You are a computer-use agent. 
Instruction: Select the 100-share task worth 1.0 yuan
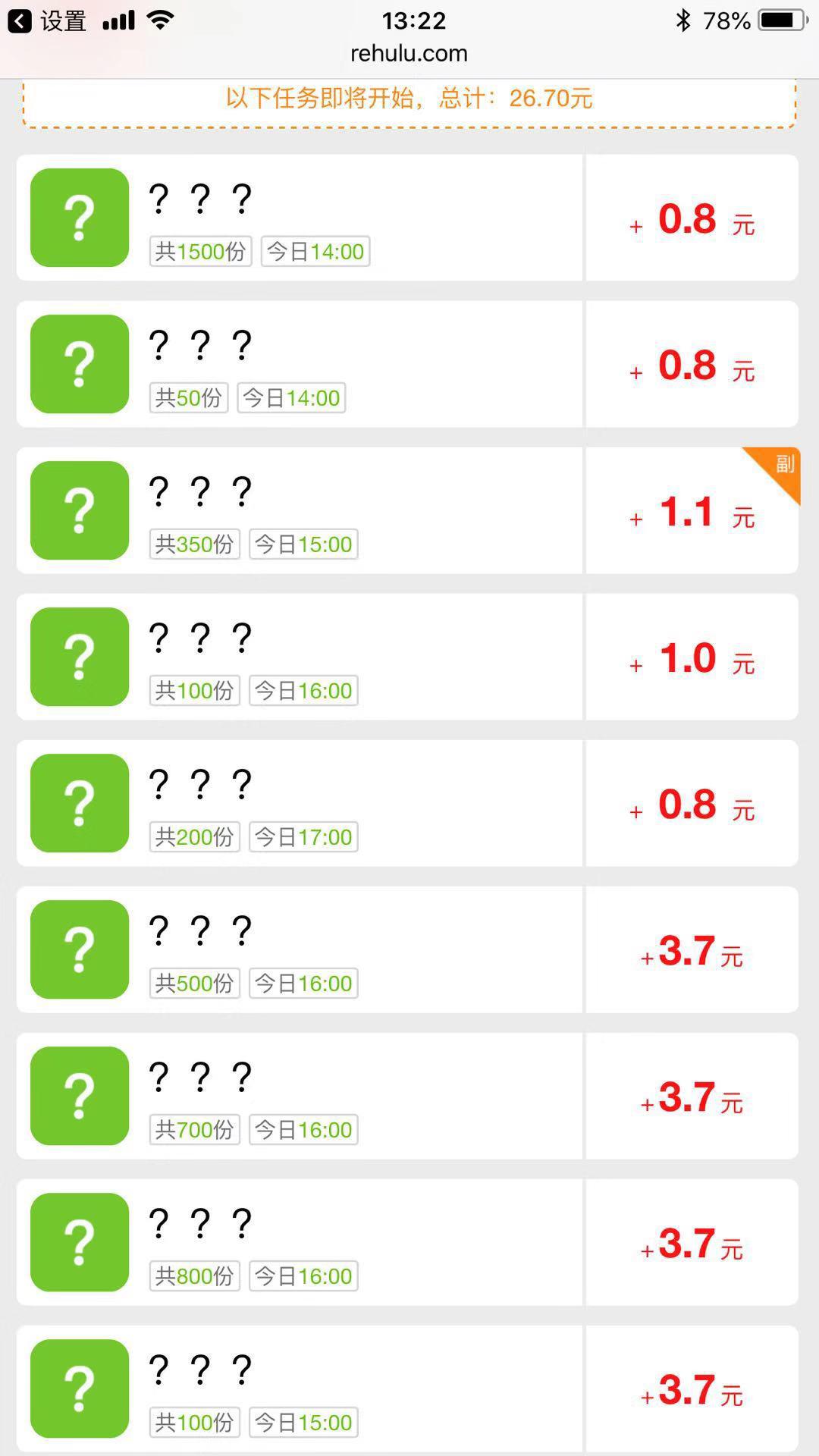407,657
